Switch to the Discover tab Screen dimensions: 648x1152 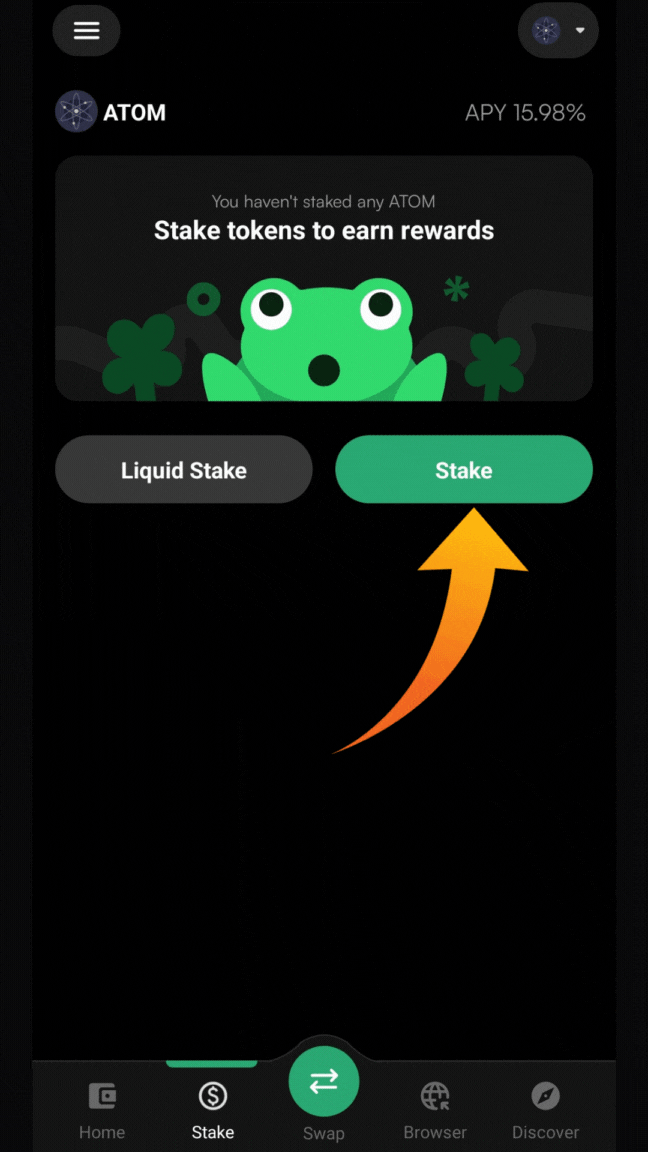(545, 1110)
